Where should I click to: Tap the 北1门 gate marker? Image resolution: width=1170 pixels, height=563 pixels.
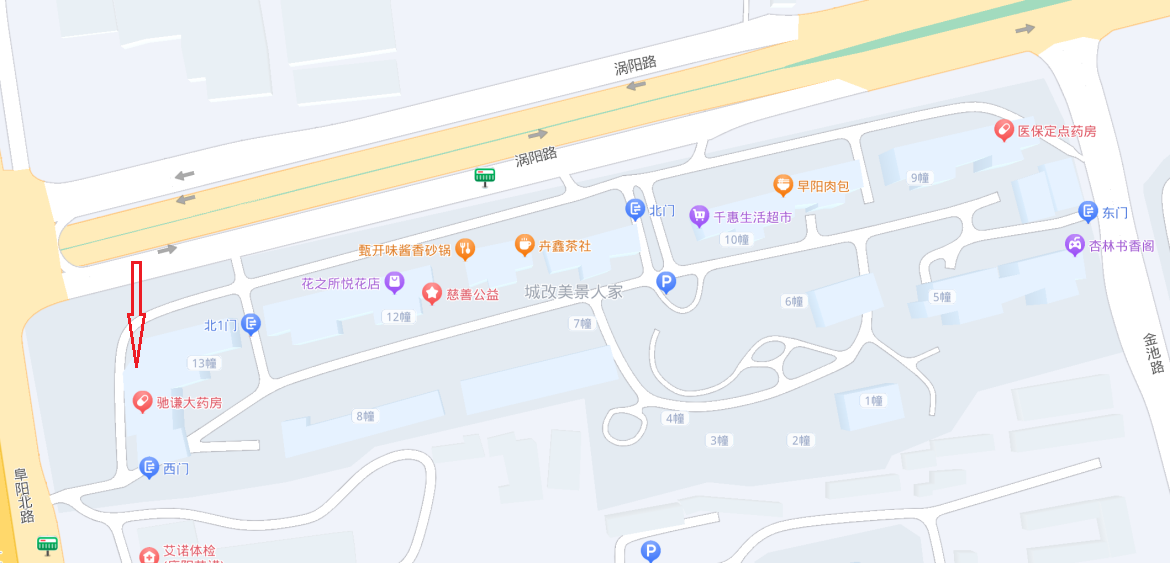[x=251, y=324]
